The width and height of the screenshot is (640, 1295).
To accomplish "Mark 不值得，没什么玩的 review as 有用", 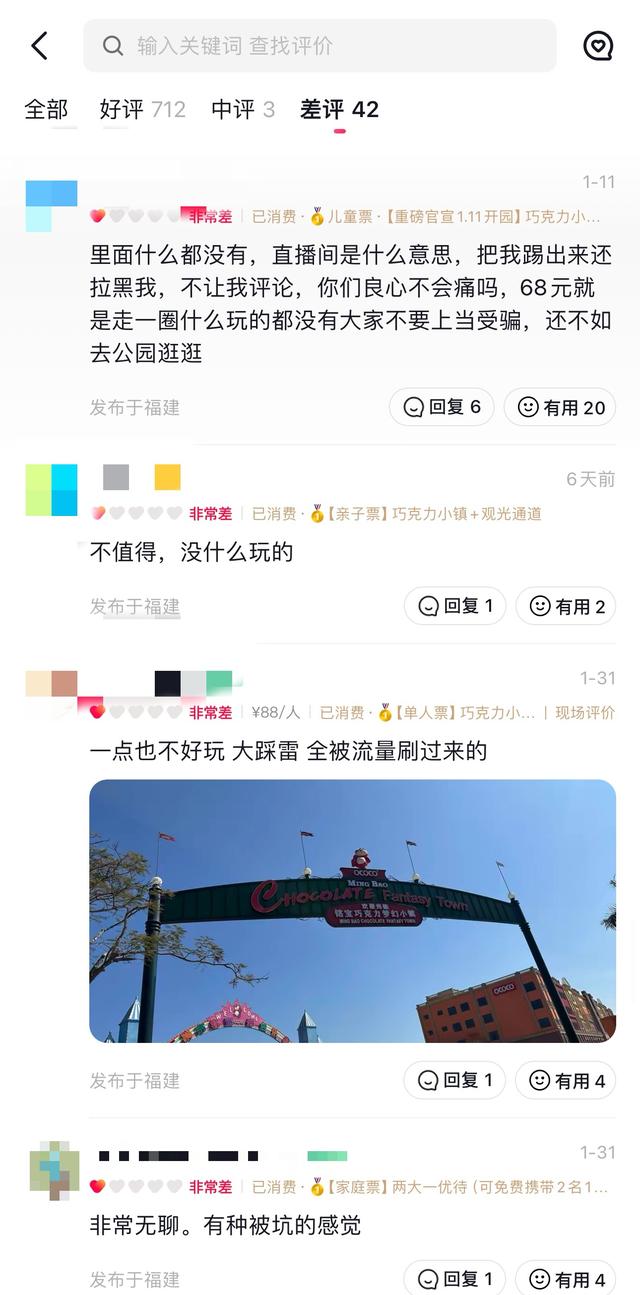I will click(566, 606).
